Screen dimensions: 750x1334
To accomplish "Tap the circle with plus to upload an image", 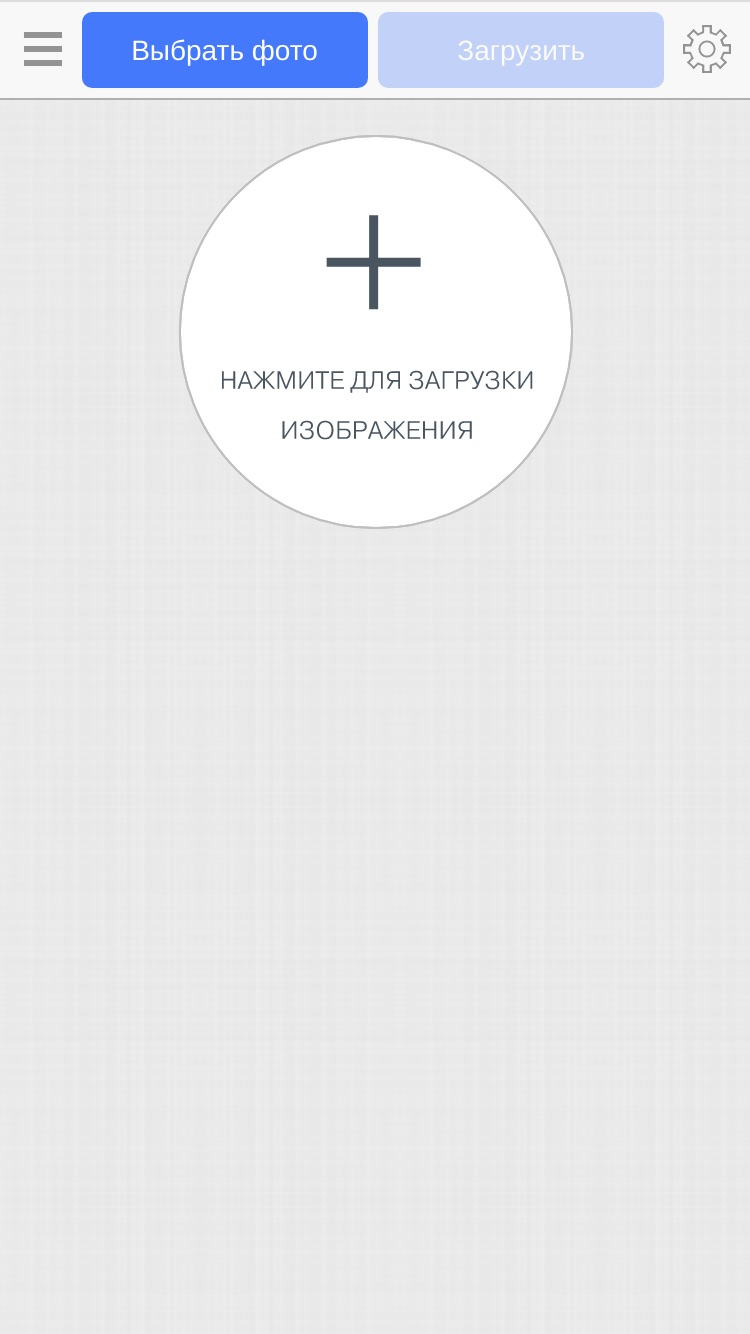I will [376, 332].
